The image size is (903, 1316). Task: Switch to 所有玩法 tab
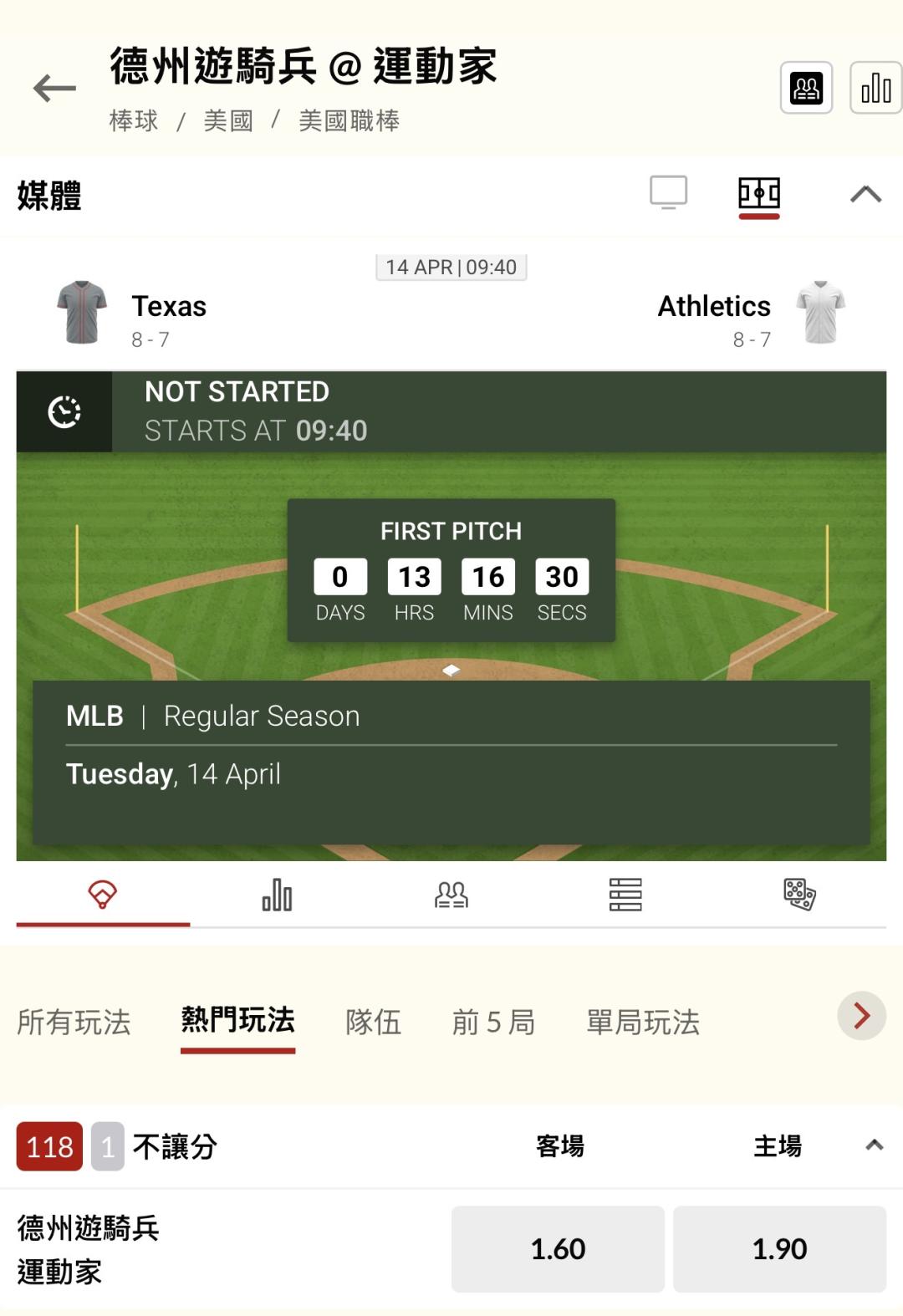[74, 1022]
